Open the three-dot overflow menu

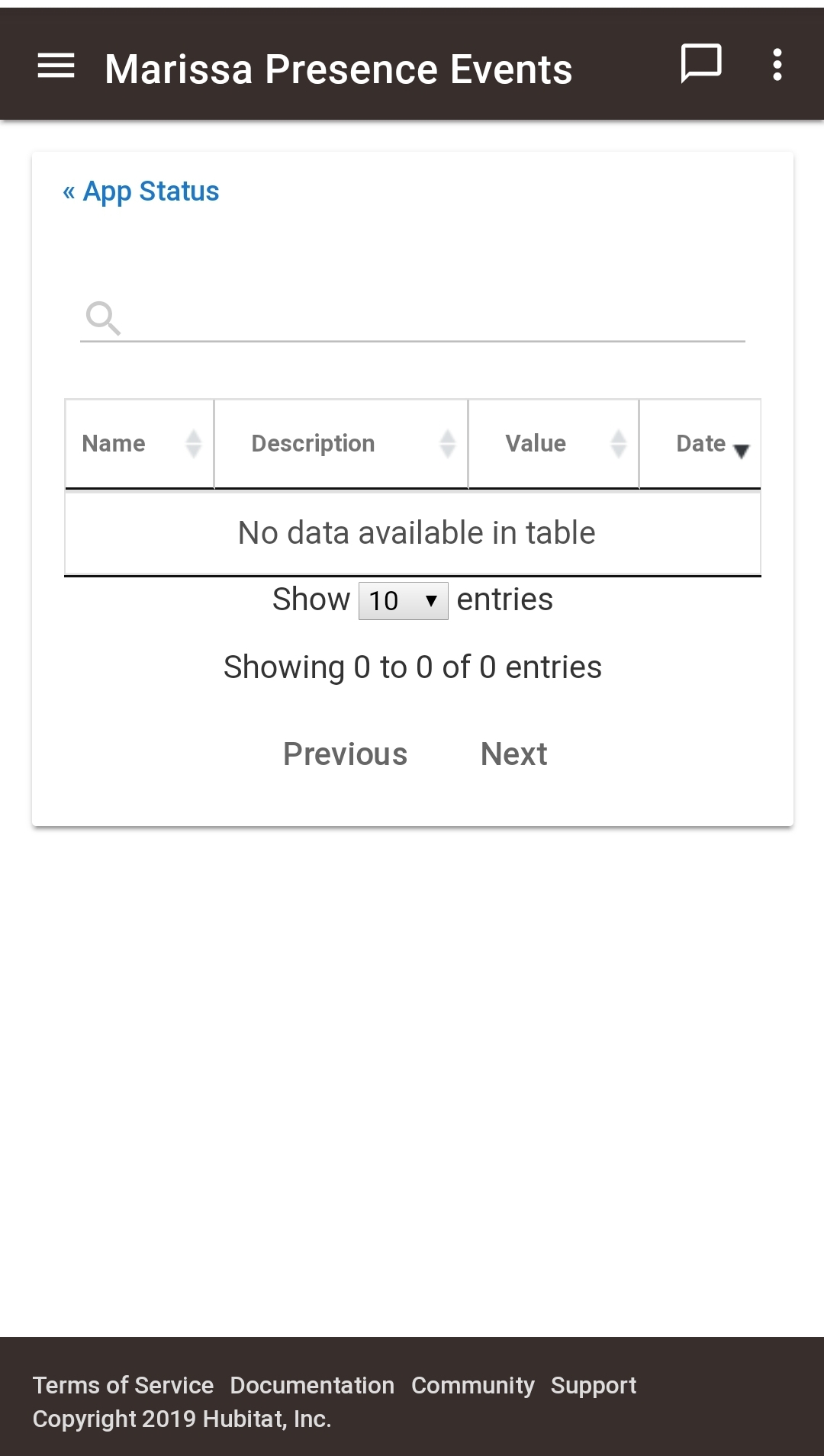point(777,65)
